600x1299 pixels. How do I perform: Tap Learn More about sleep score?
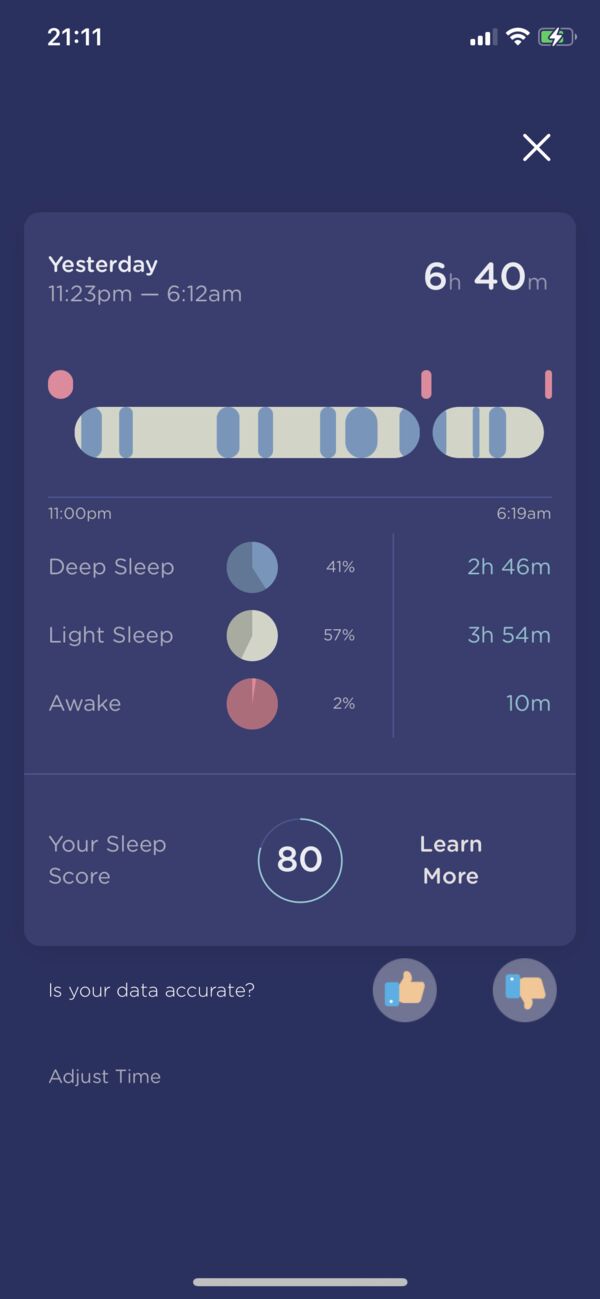450,860
